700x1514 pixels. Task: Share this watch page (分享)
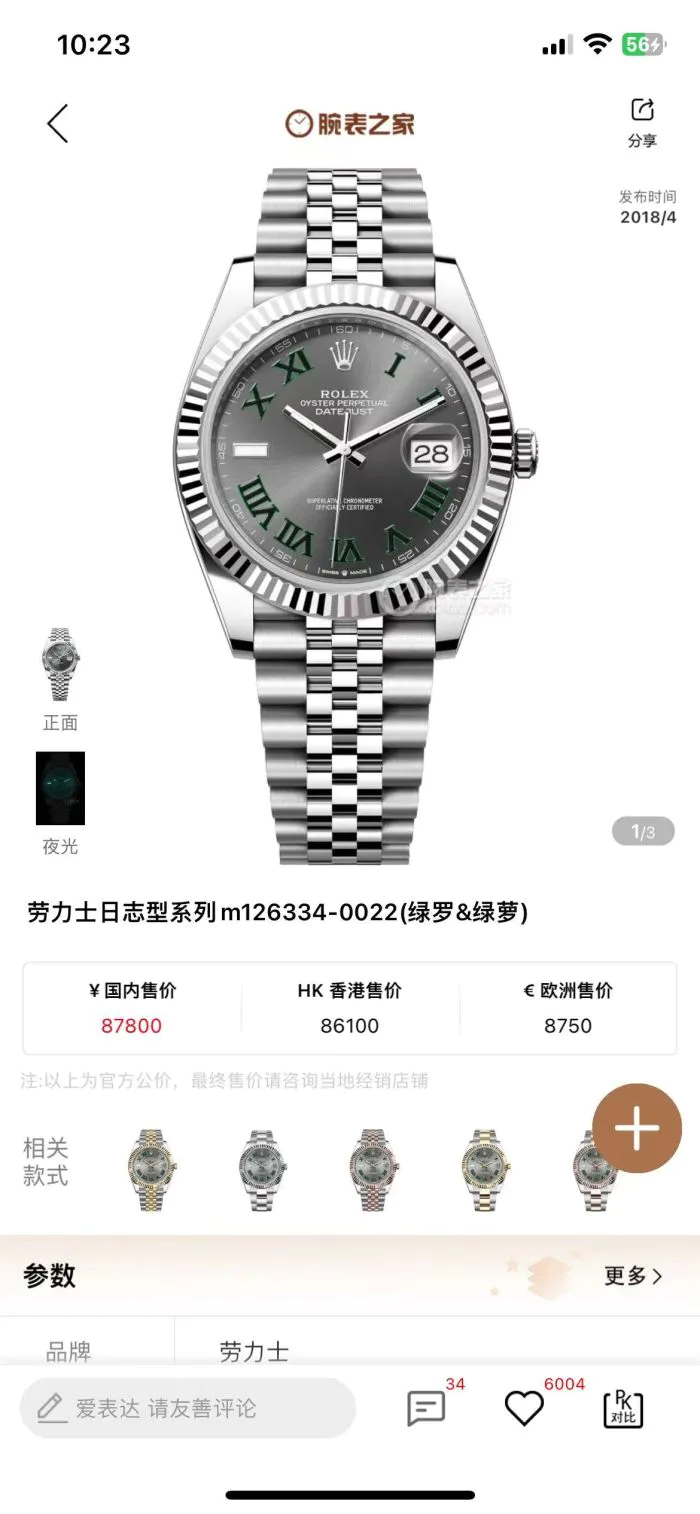642,123
